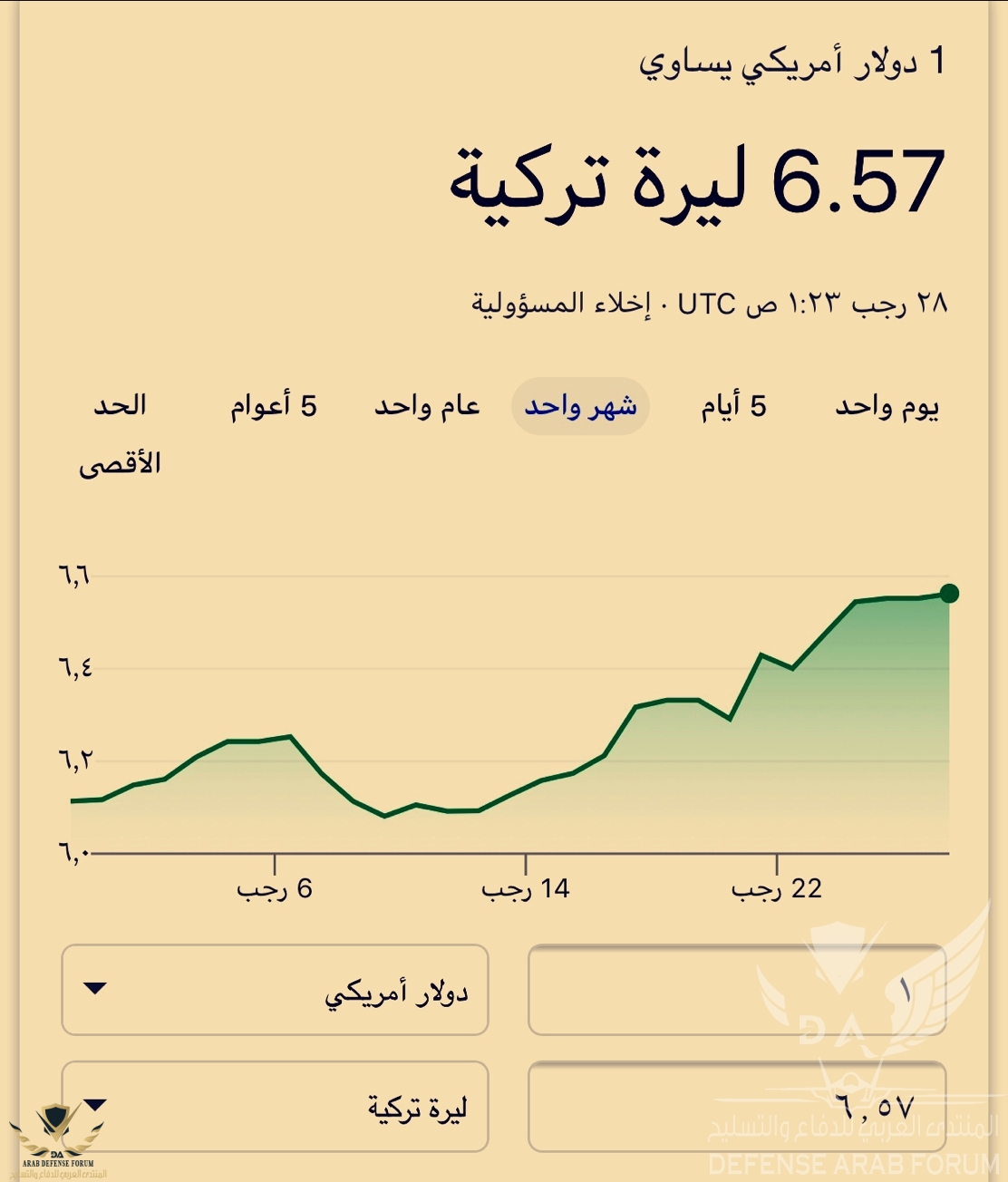Switch to the عام واحد range
The width and height of the screenshot is (1008, 1182).
tap(427, 406)
